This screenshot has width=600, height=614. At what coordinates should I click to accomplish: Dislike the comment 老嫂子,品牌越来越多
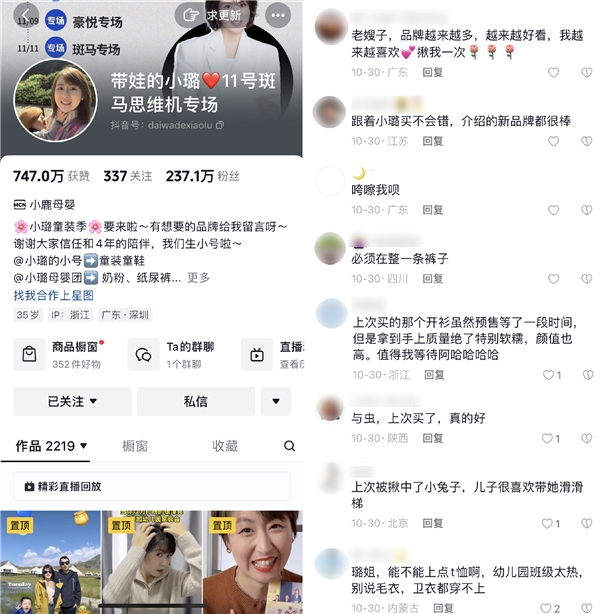coord(582,72)
